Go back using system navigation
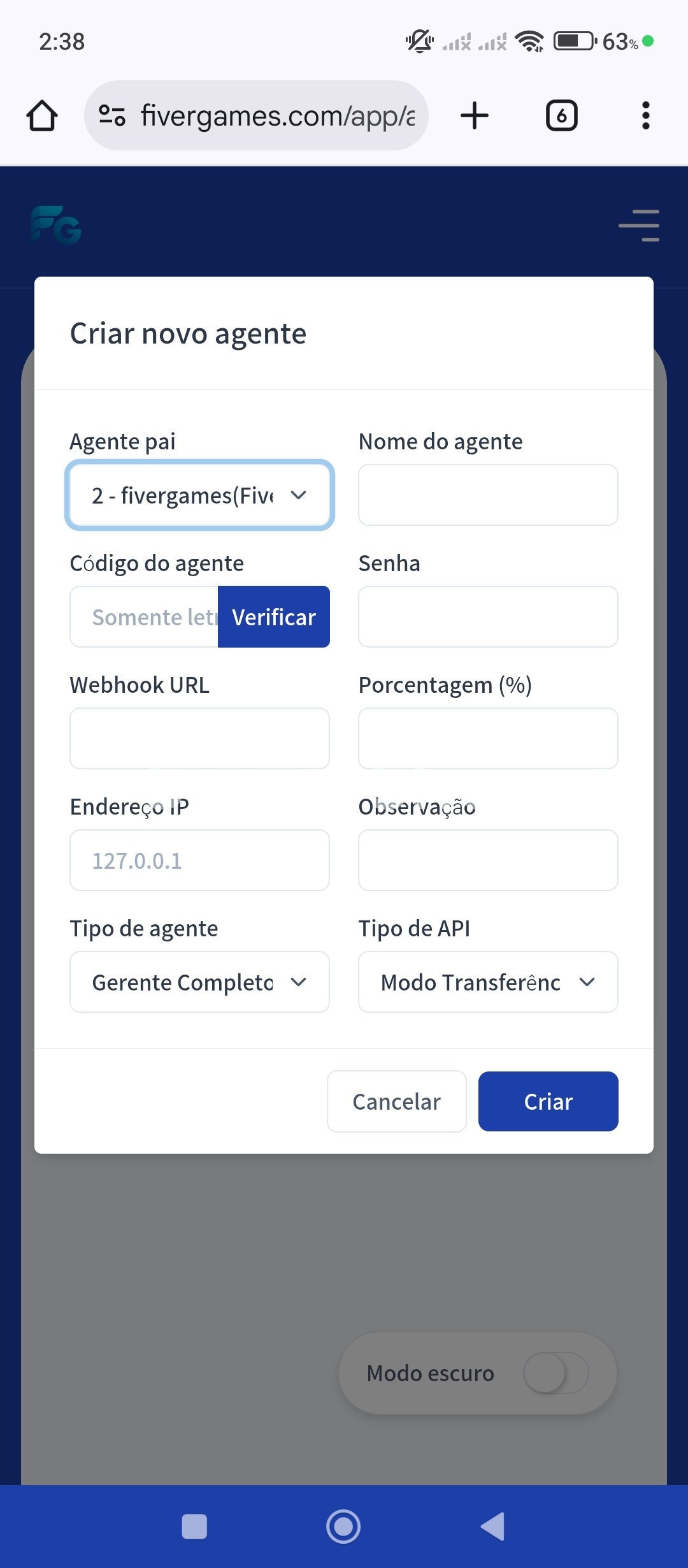 coord(493,1527)
